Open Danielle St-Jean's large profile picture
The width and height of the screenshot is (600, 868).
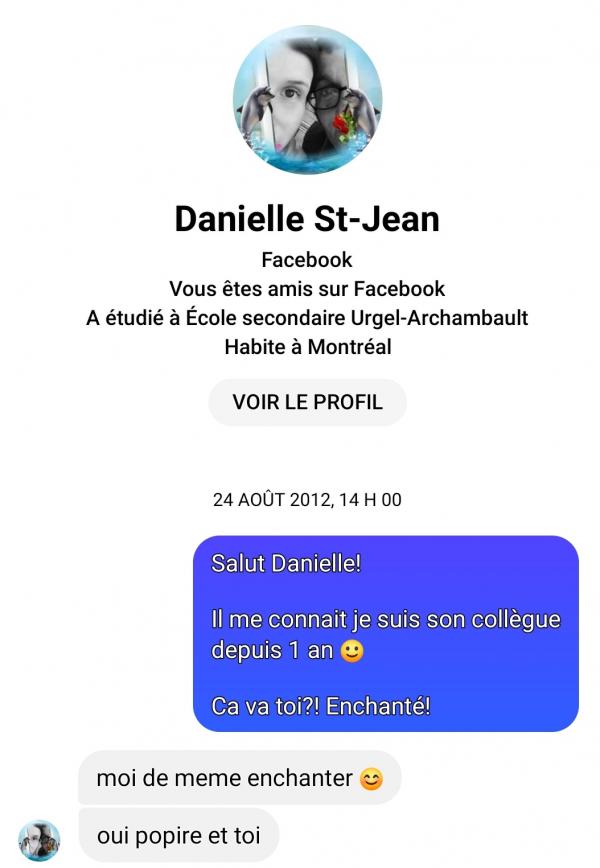[307, 101]
